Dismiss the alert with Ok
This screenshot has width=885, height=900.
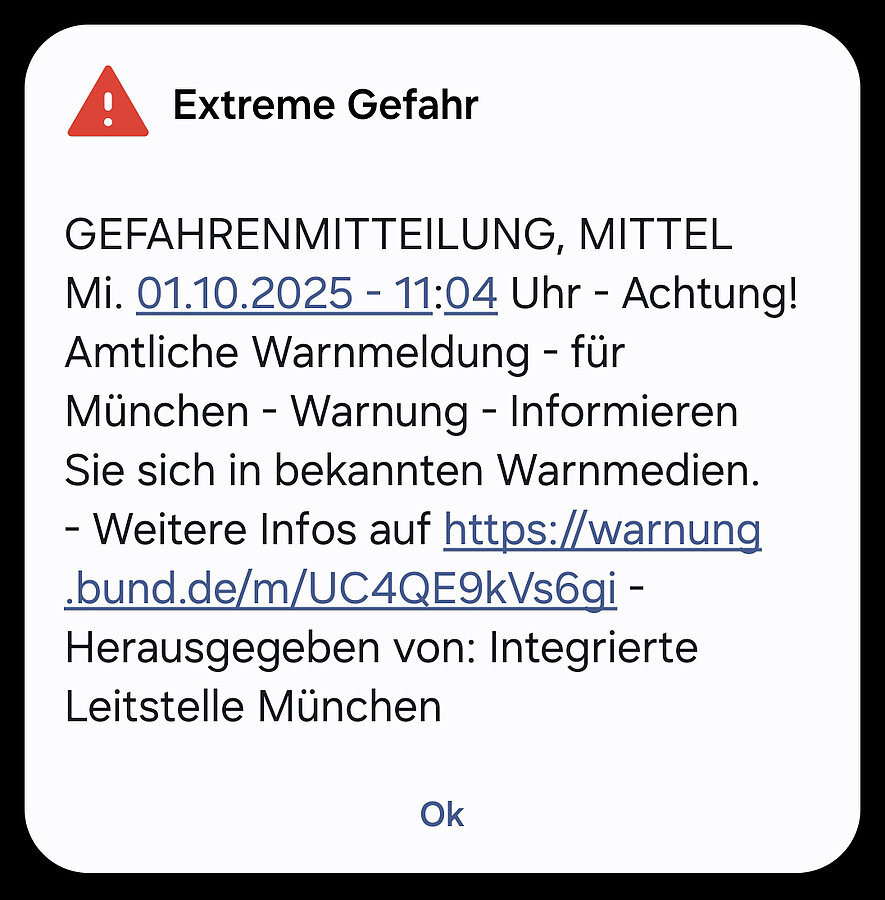tap(442, 814)
